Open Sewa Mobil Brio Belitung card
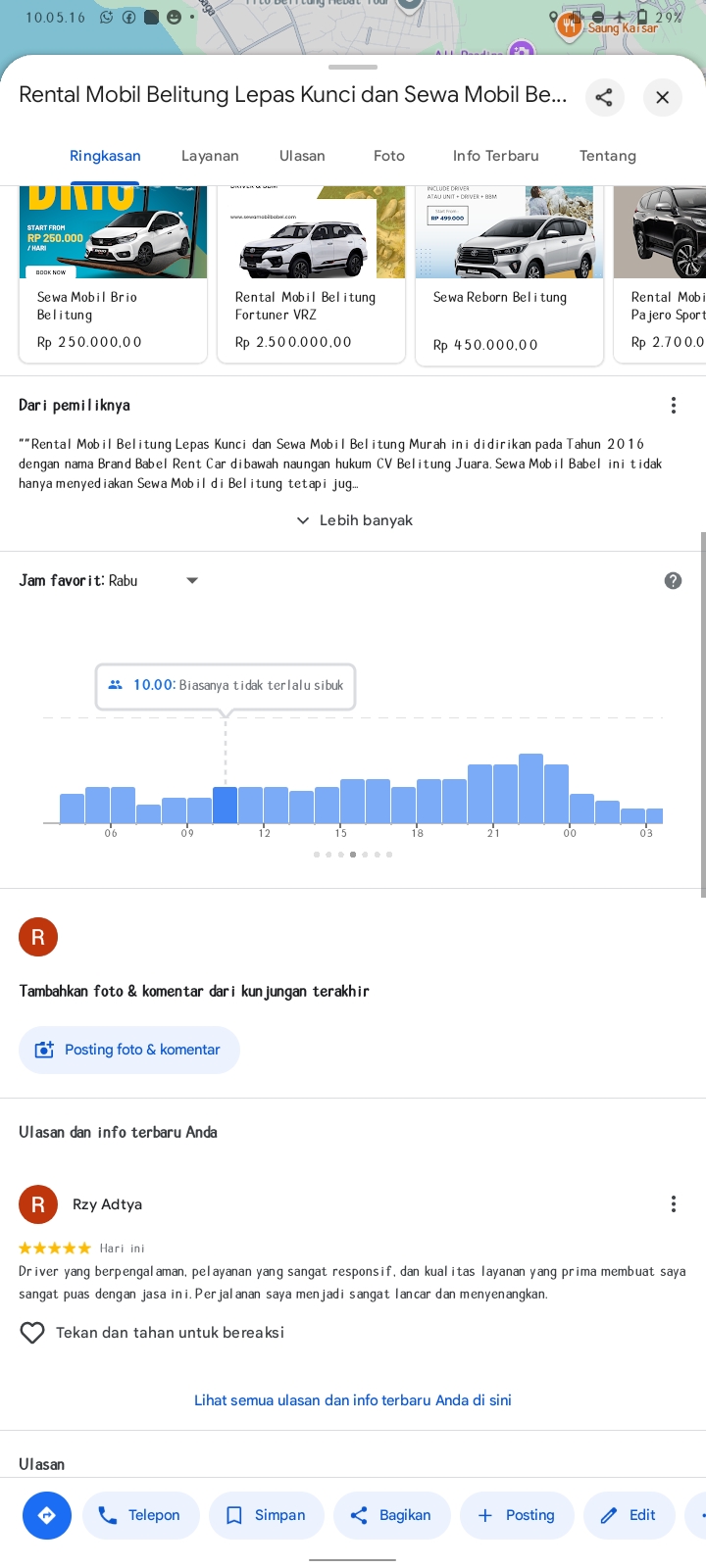Screen dimensions: 706x1568 [x=114, y=274]
